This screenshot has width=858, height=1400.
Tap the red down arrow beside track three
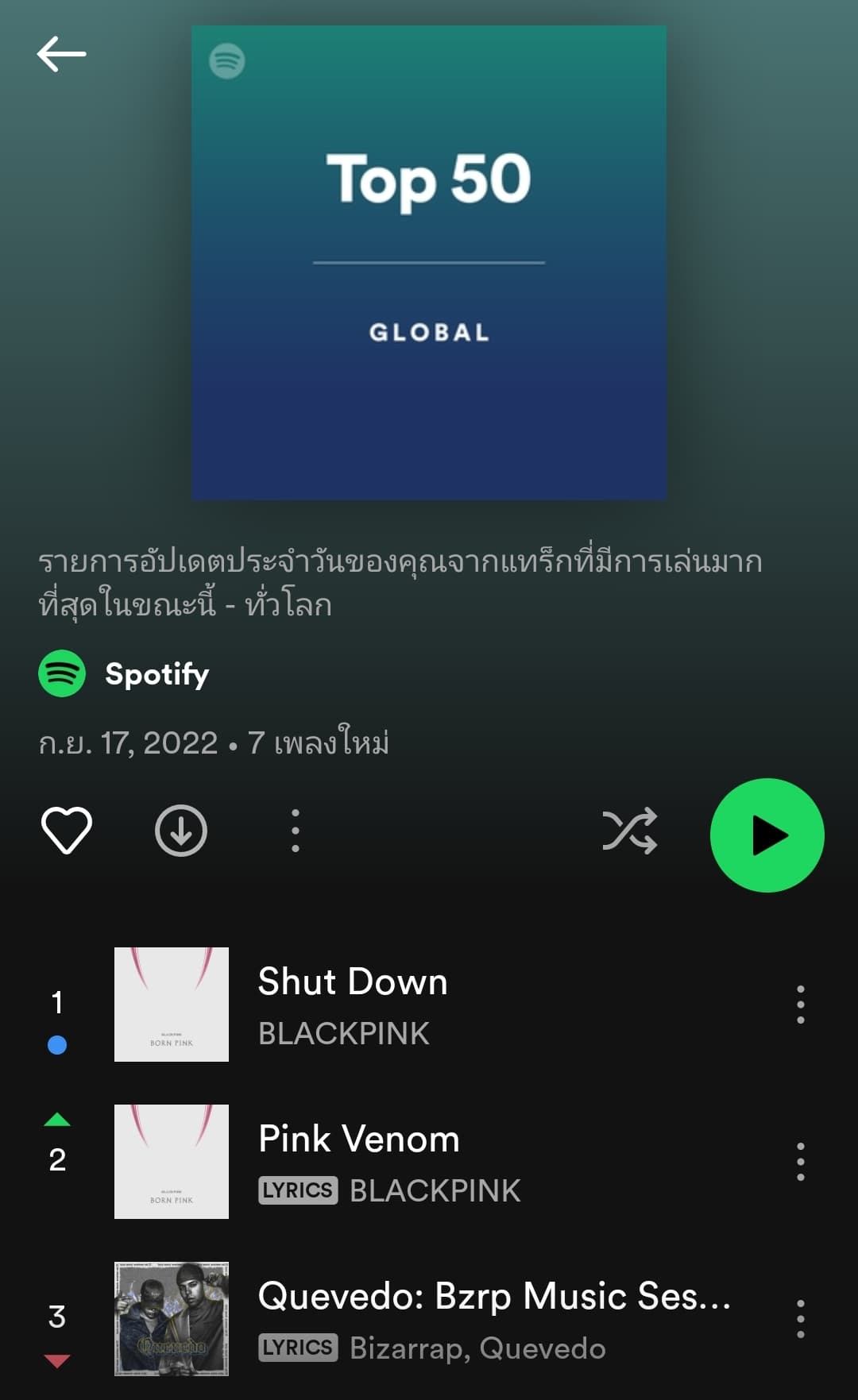coord(56,1360)
